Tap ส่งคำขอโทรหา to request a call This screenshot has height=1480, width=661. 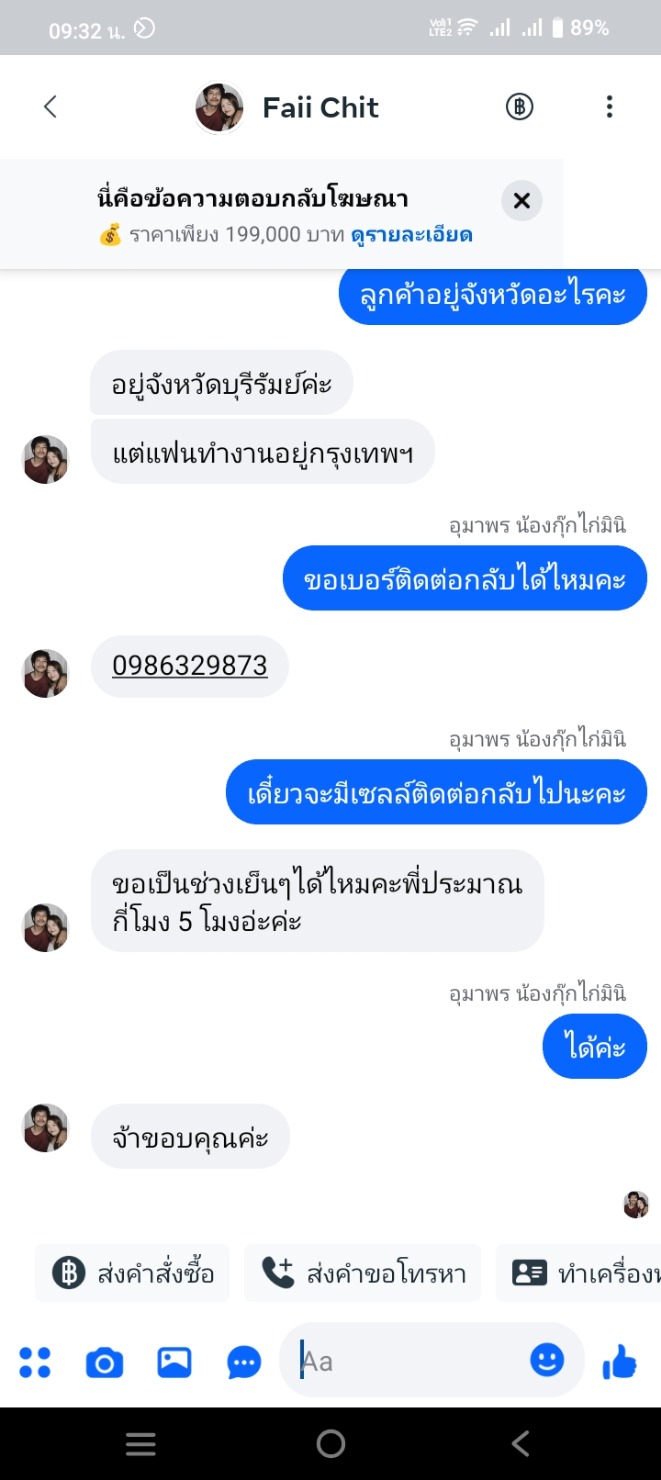coord(363,1273)
